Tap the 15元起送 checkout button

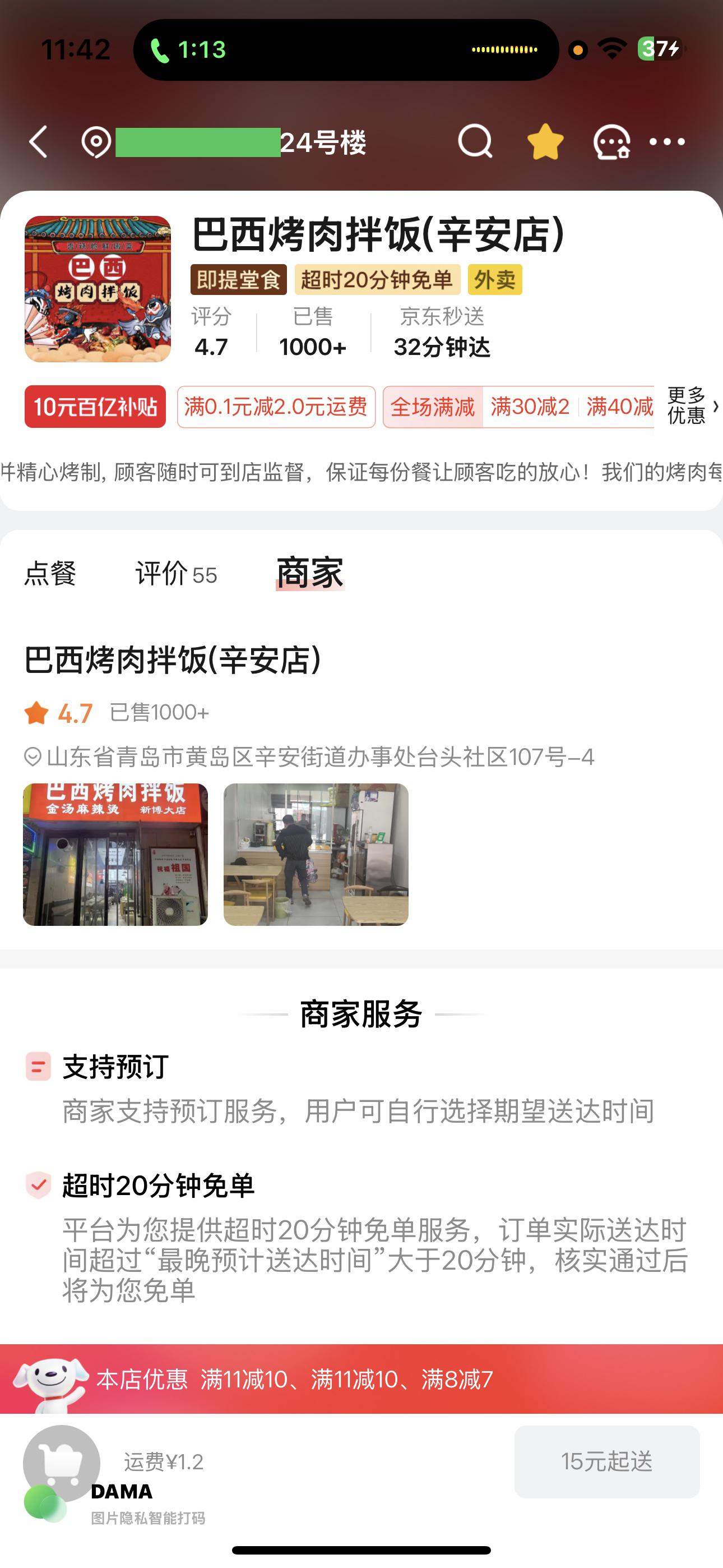click(x=606, y=1461)
